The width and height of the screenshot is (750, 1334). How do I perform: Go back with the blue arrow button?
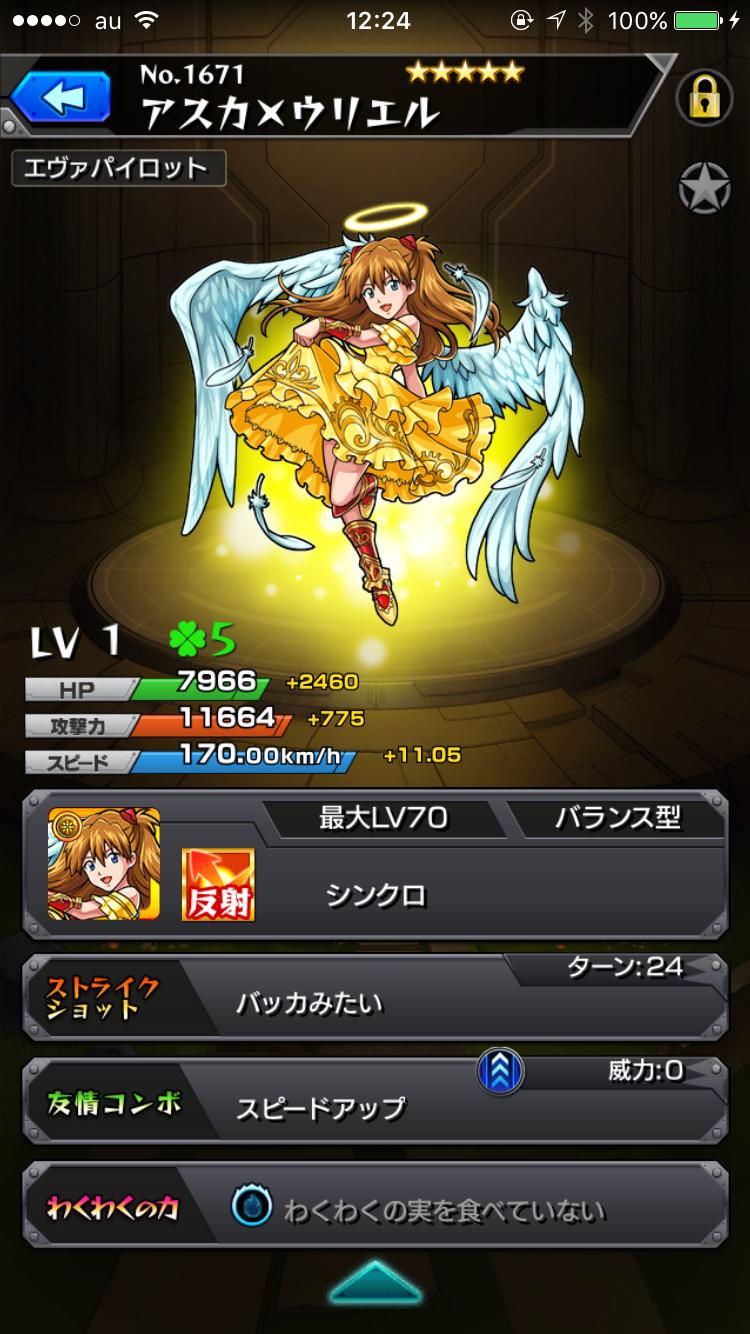pyautogui.click(x=60, y=98)
